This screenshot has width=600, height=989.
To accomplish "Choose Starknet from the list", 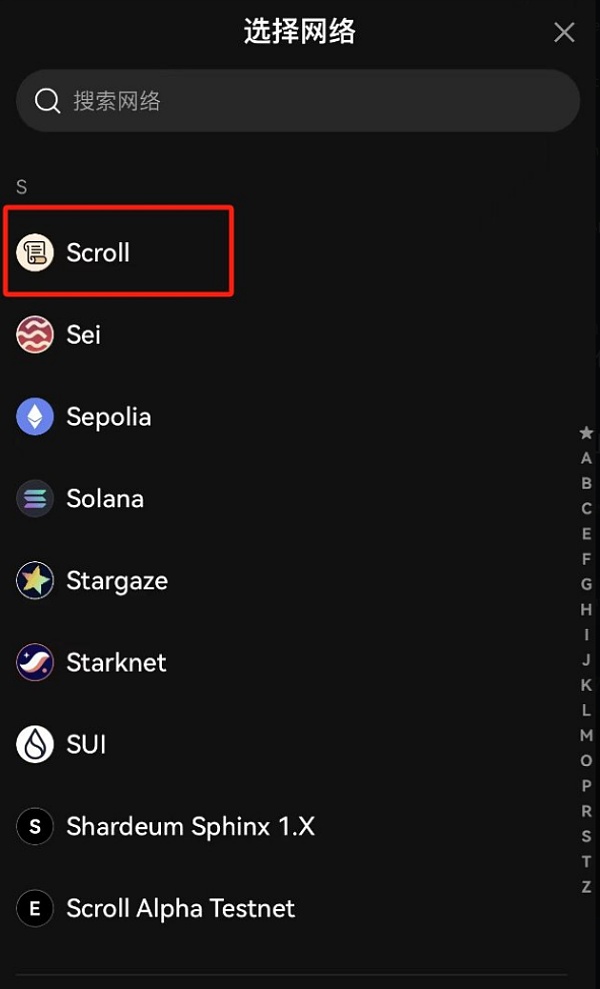I will click(116, 663).
